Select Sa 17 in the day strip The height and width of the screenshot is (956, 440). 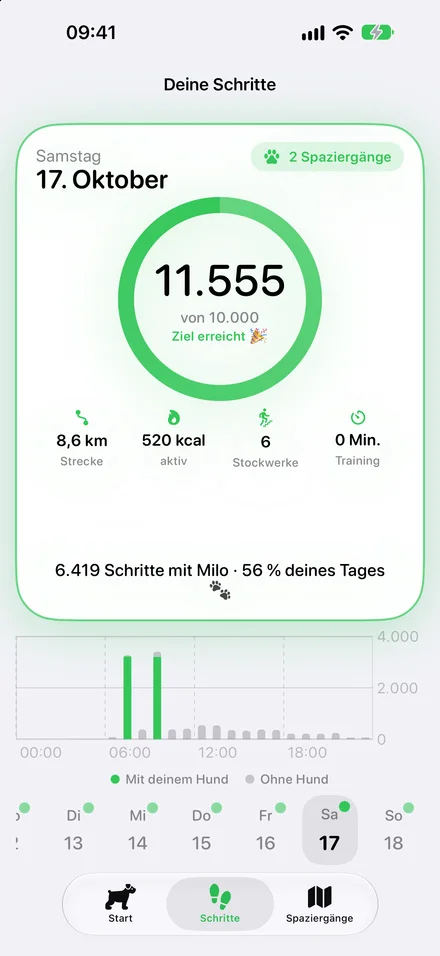point(330,829)
